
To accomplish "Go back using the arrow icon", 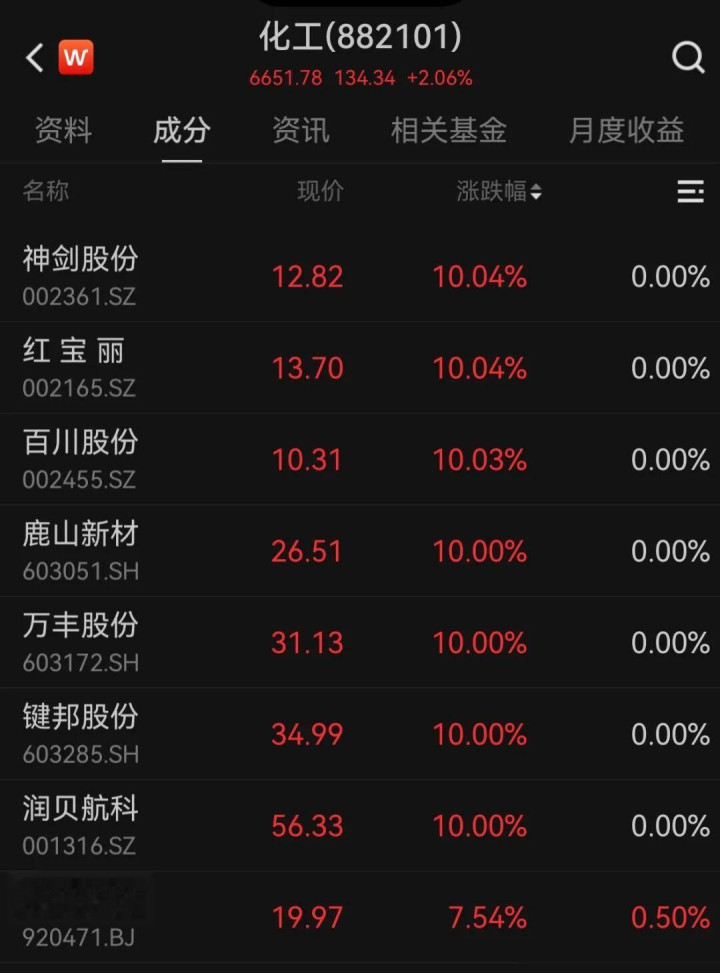I will pos(35,58).
